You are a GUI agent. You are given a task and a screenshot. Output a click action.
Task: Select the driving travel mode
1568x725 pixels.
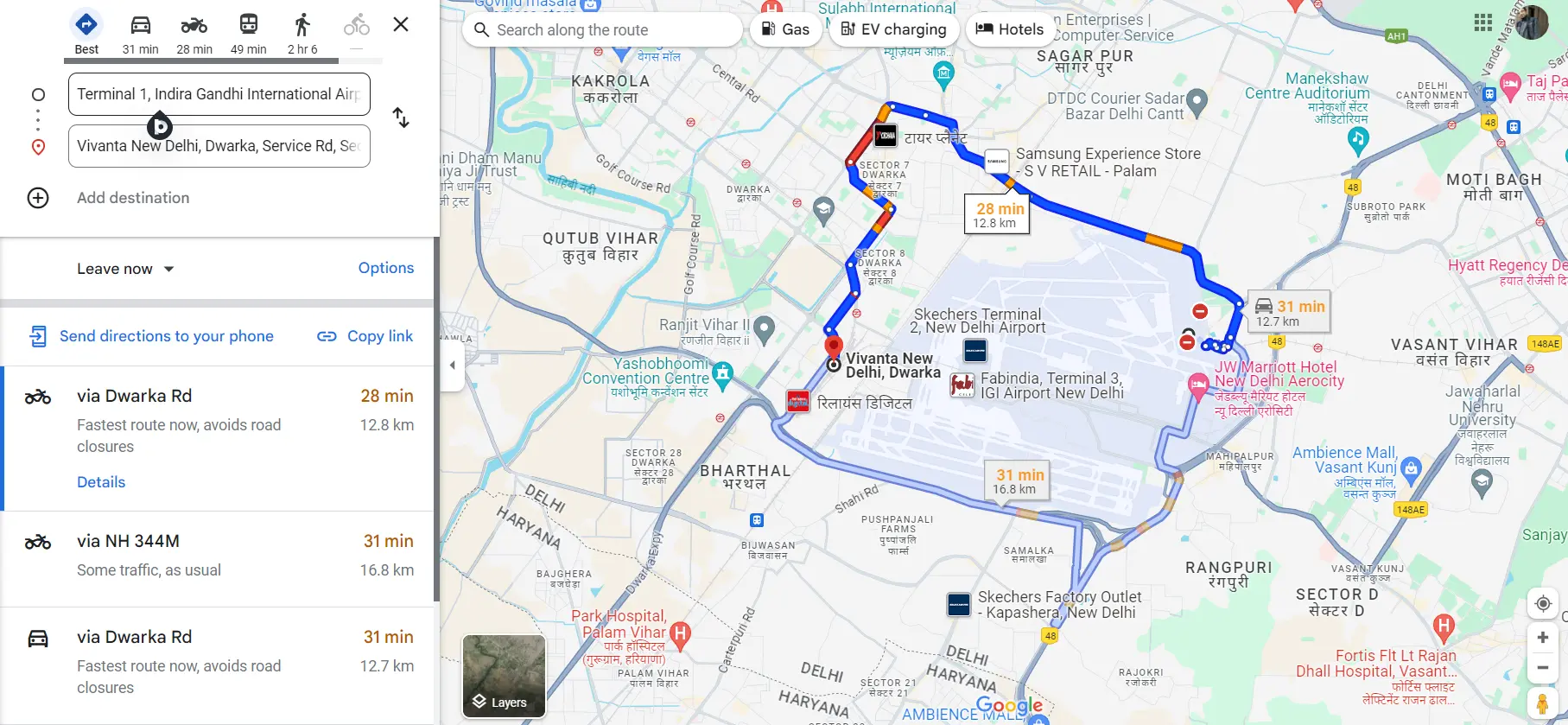(140, 33)
